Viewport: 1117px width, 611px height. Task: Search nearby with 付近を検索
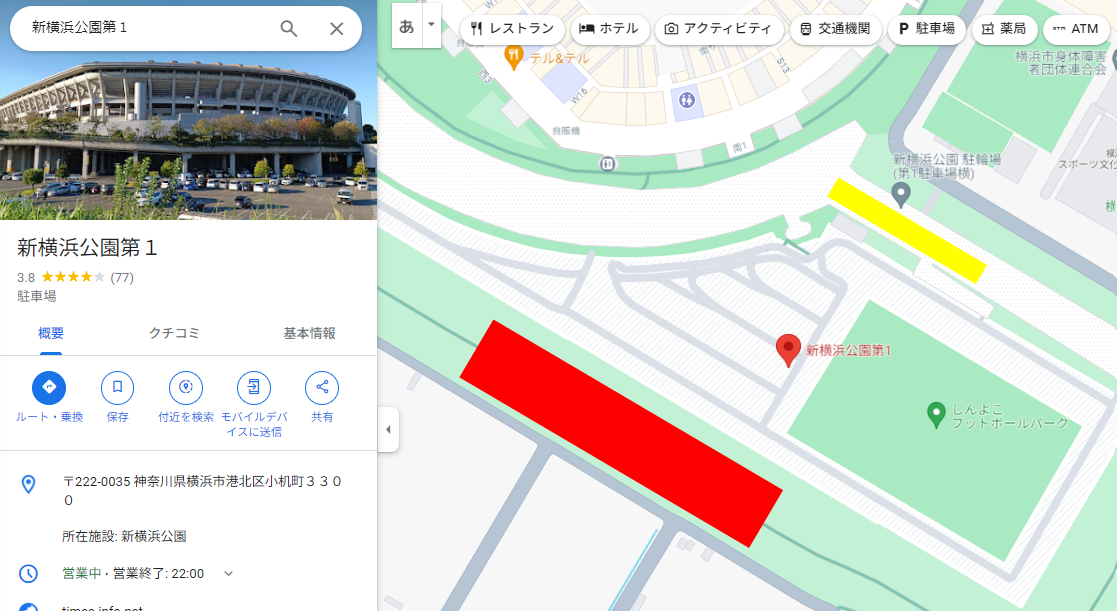pos(186,388)
